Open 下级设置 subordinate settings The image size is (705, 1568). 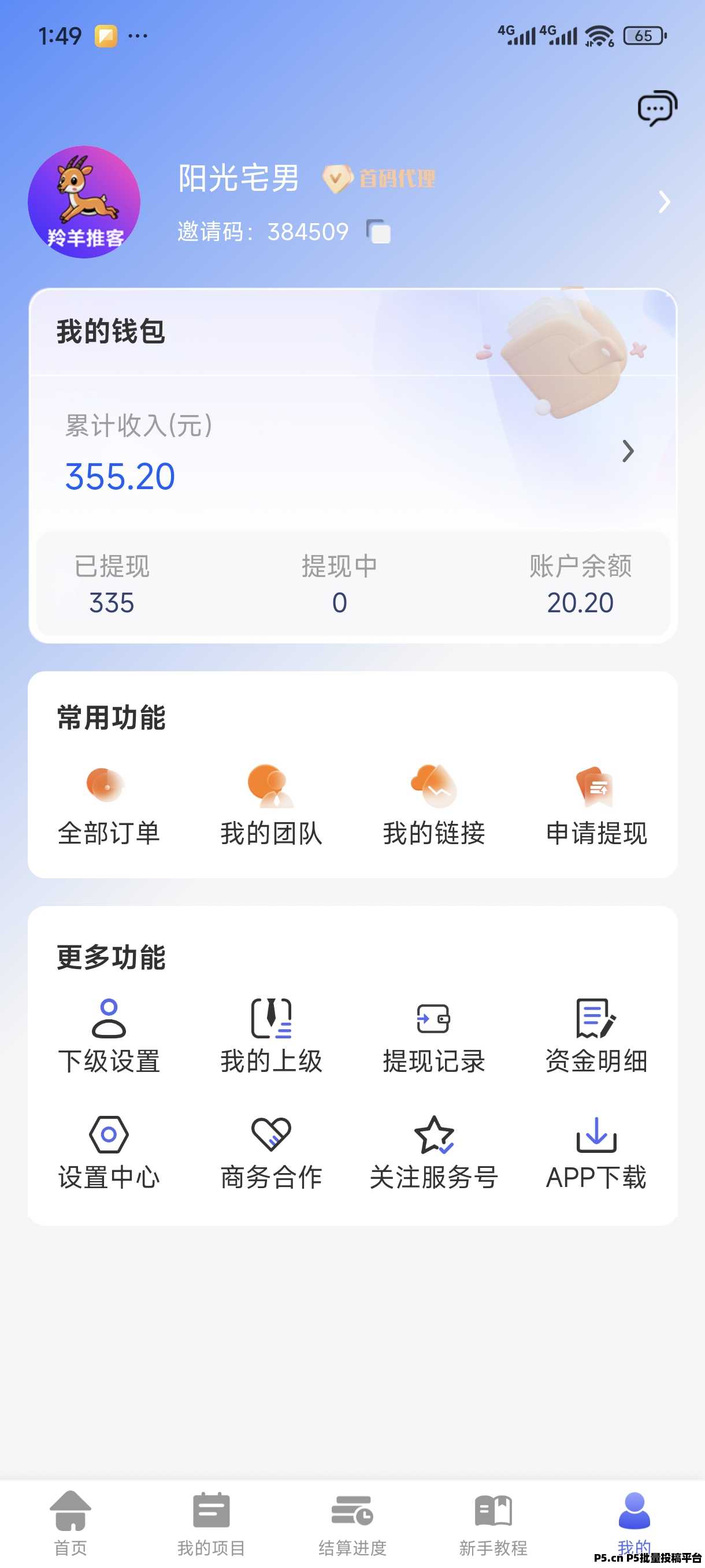(109, 1035)
